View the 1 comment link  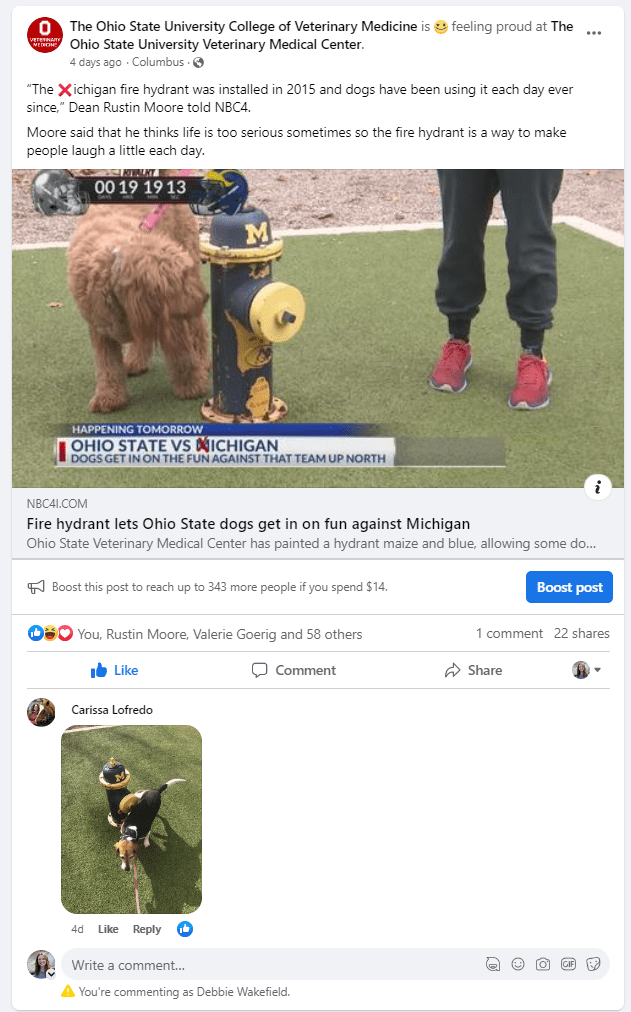(509, 633)
